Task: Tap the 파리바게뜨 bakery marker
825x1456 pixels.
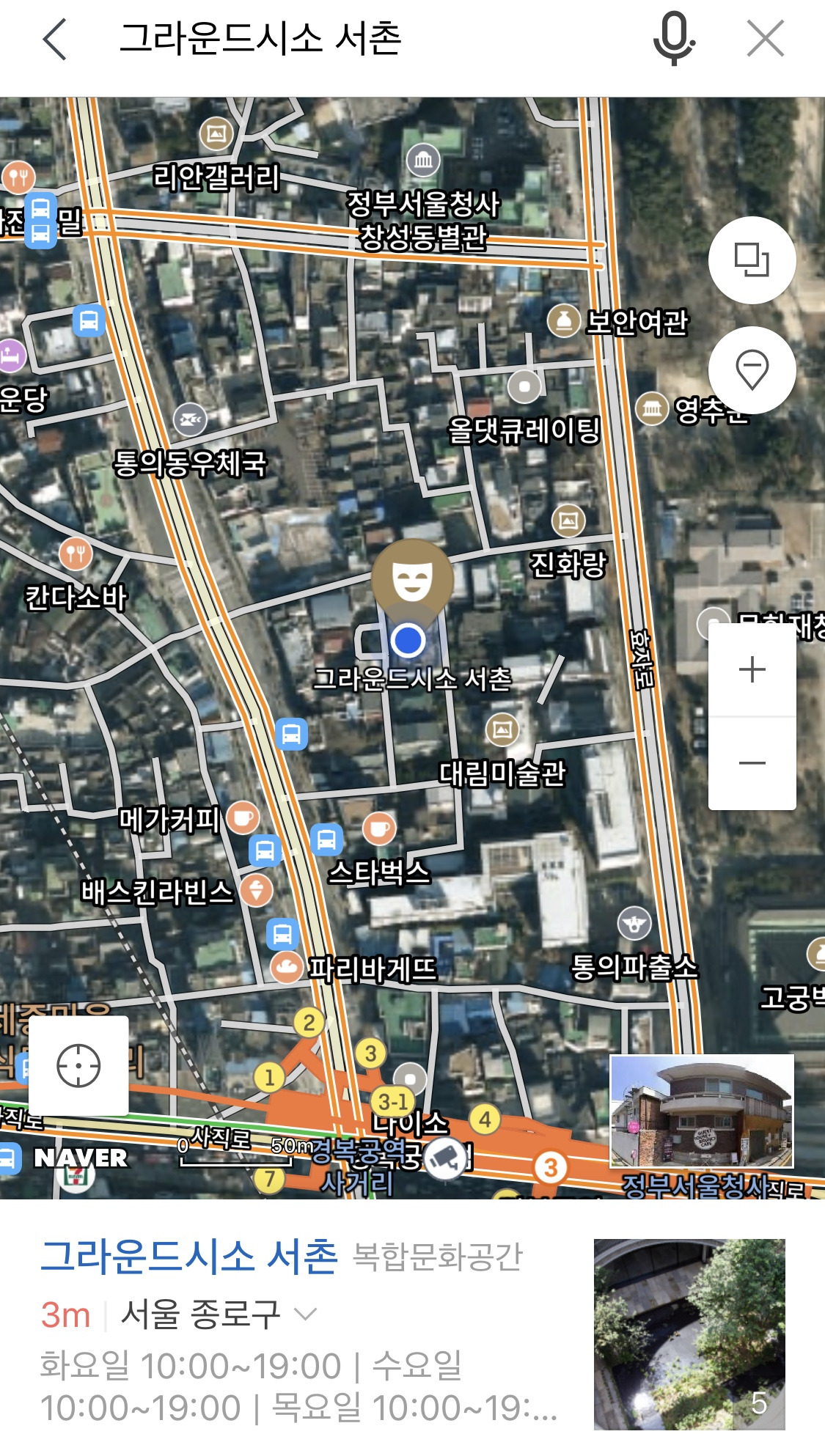Action: coord(287,968)
